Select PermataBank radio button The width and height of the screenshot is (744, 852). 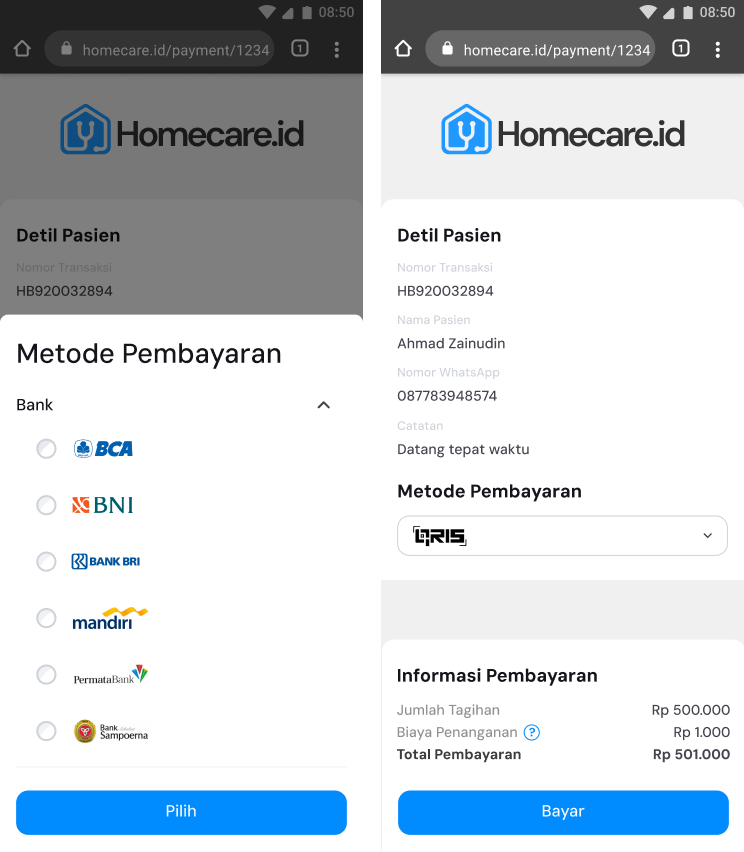(x=46, y=675)
